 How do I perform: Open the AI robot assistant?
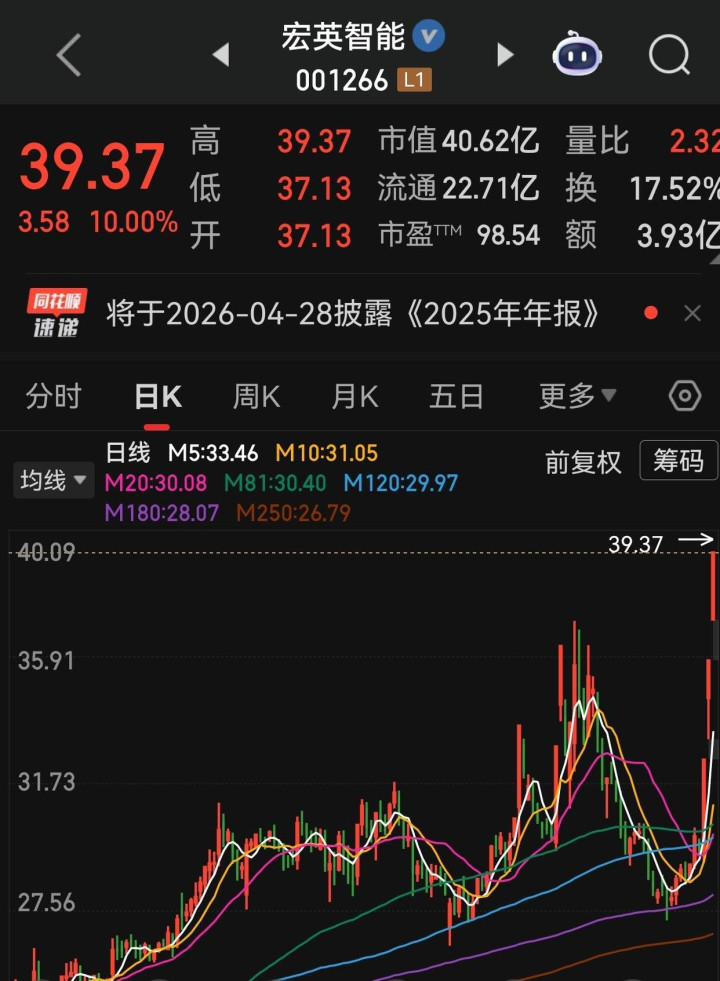tap(577, 55)
